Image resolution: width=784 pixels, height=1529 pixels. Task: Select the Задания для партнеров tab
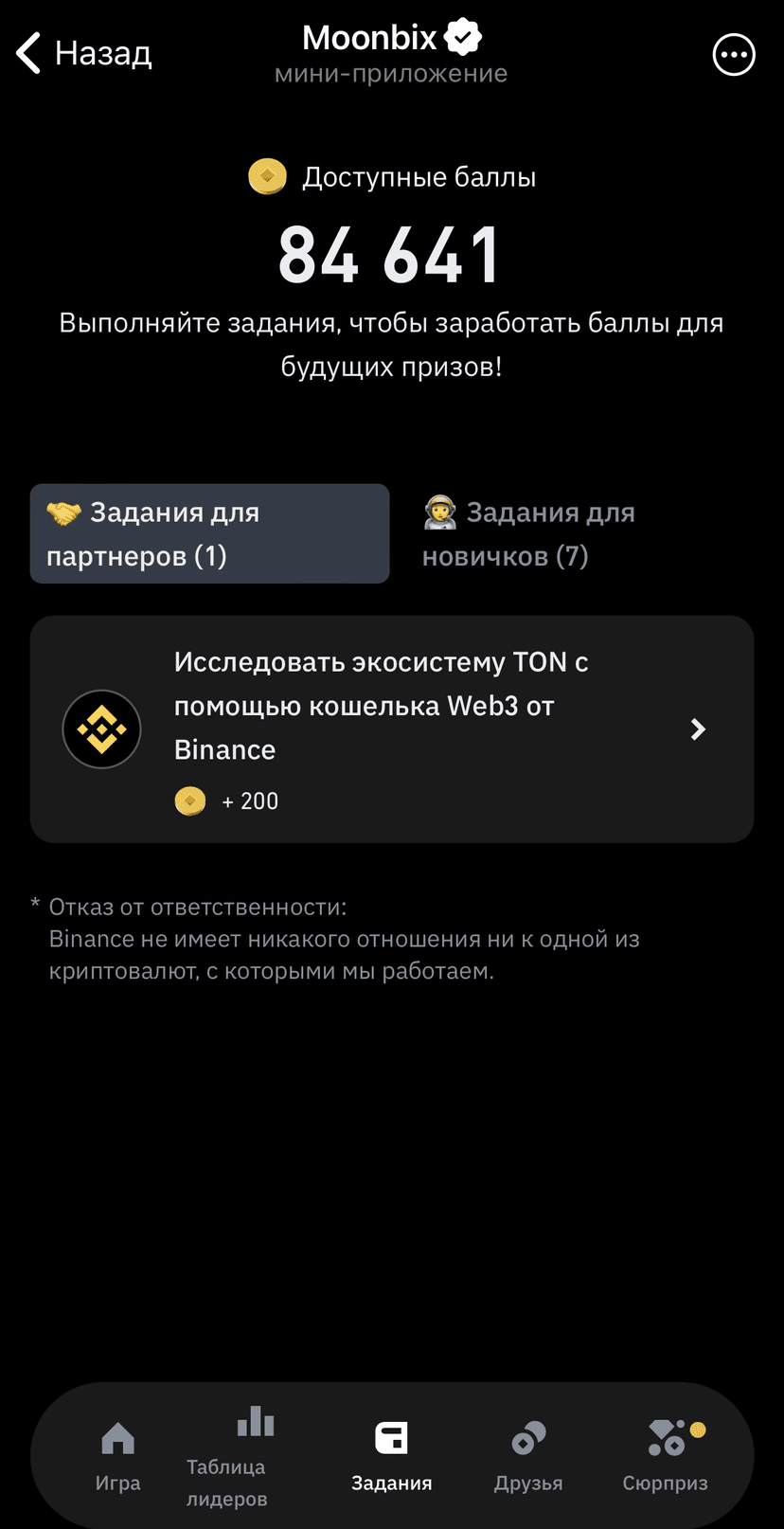click(x=209, y=533)
